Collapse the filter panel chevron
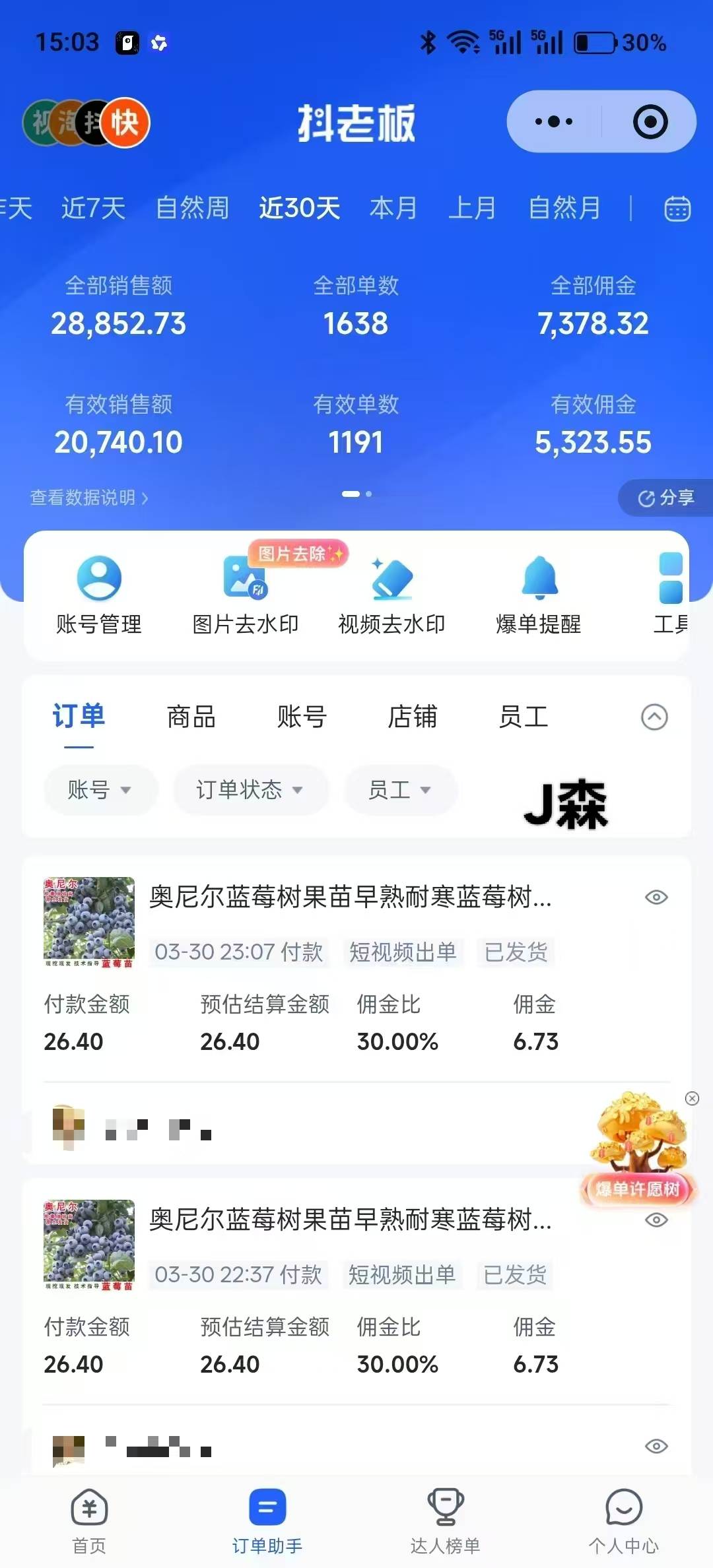Image resolution: width=713 pixels, height=1568 pixels. pyautogui.click(x=653, y=718)
